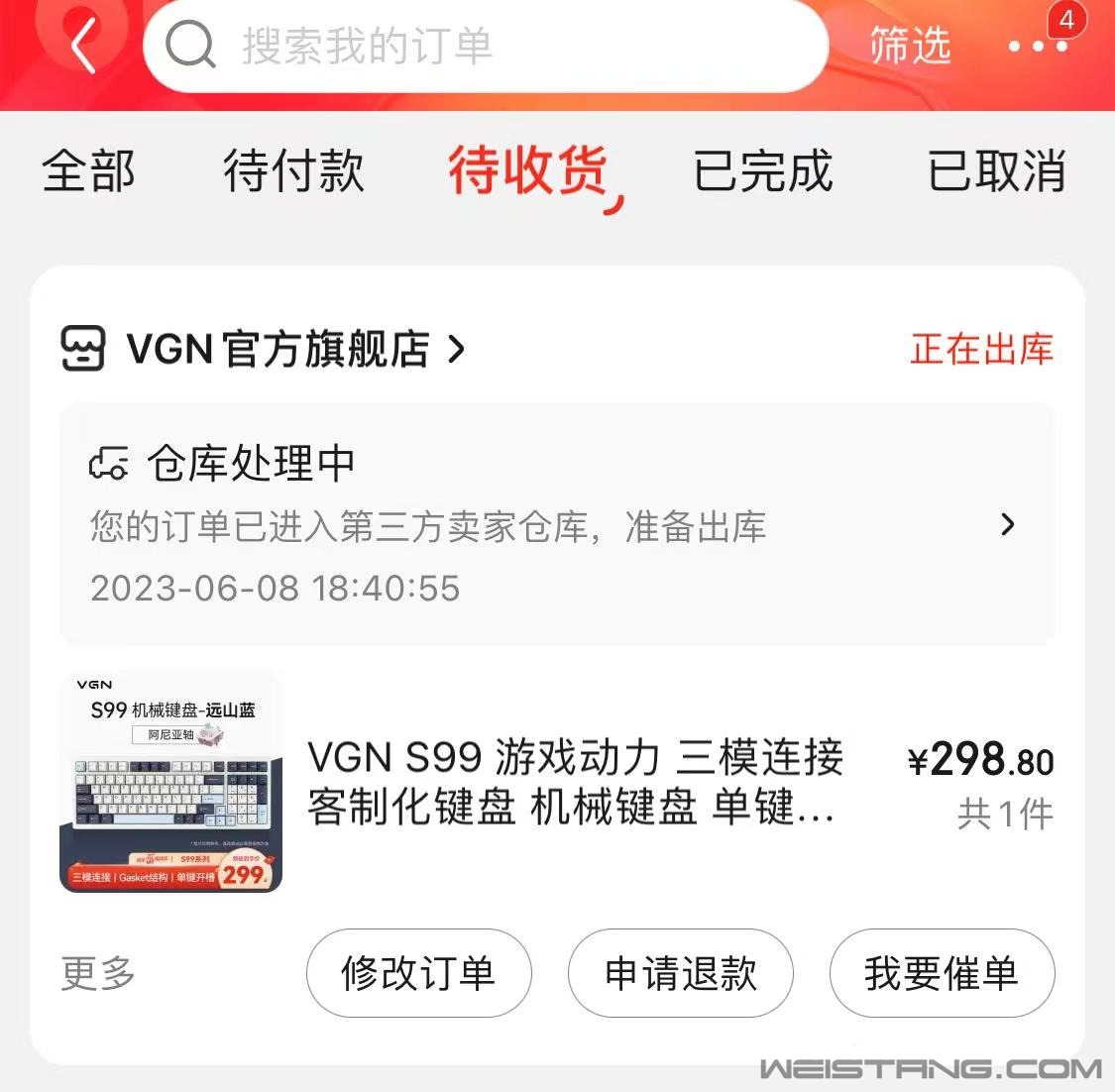Go back using the top-left arrow
Screen dimensions: 1115x1092
(84, 46)
